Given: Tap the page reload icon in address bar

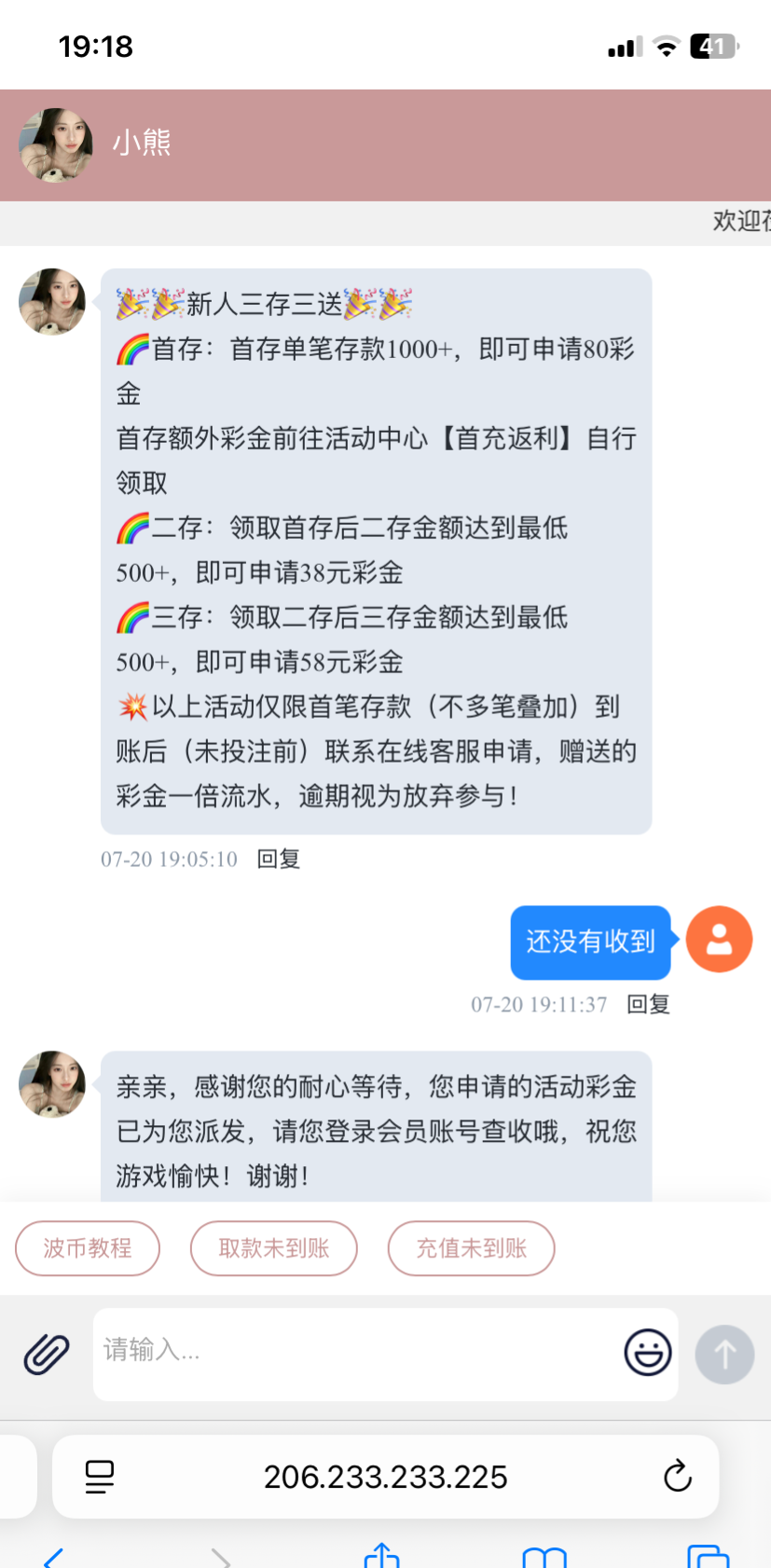Looking at the screenshot, I should [677, 1477].
